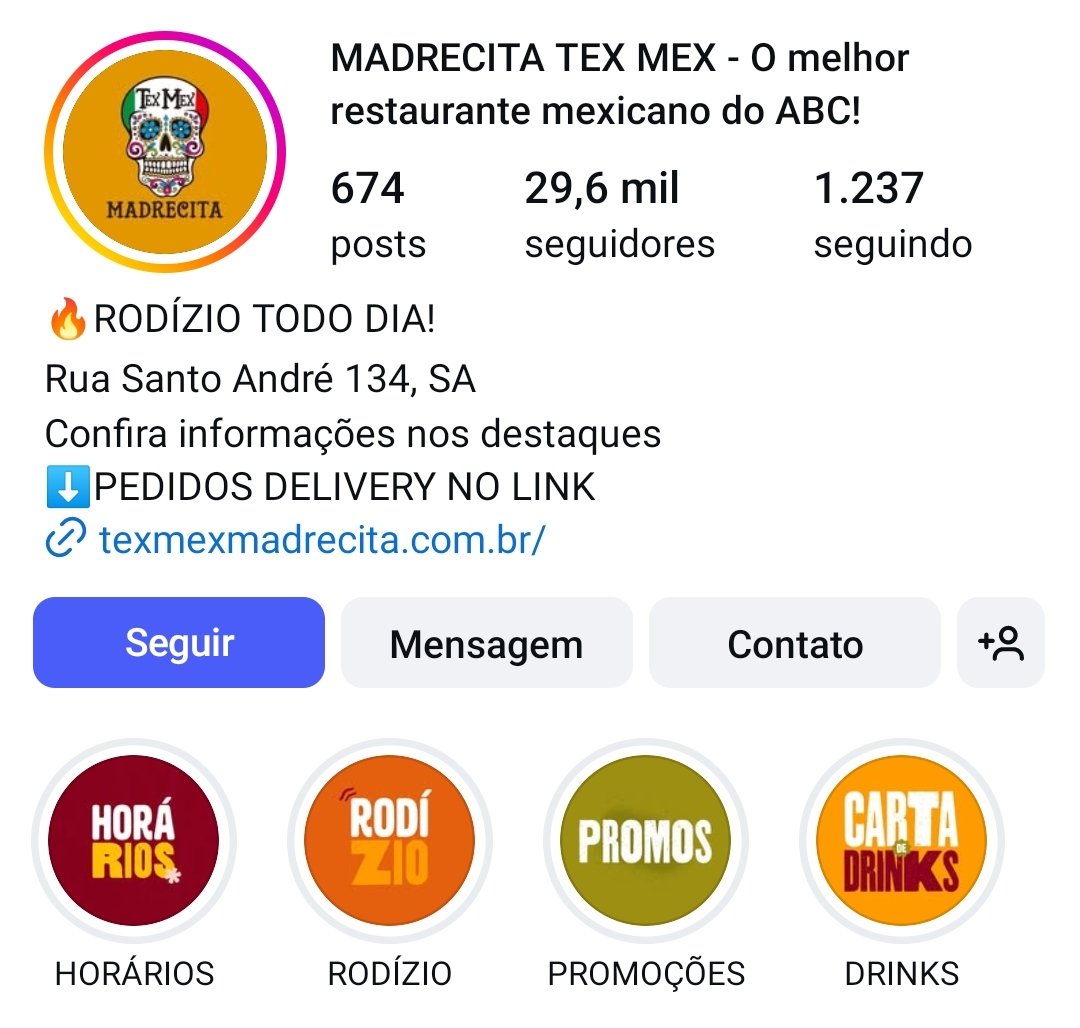Open the seguindo list
This screenshot has width=1080, height=1028.
892,214
